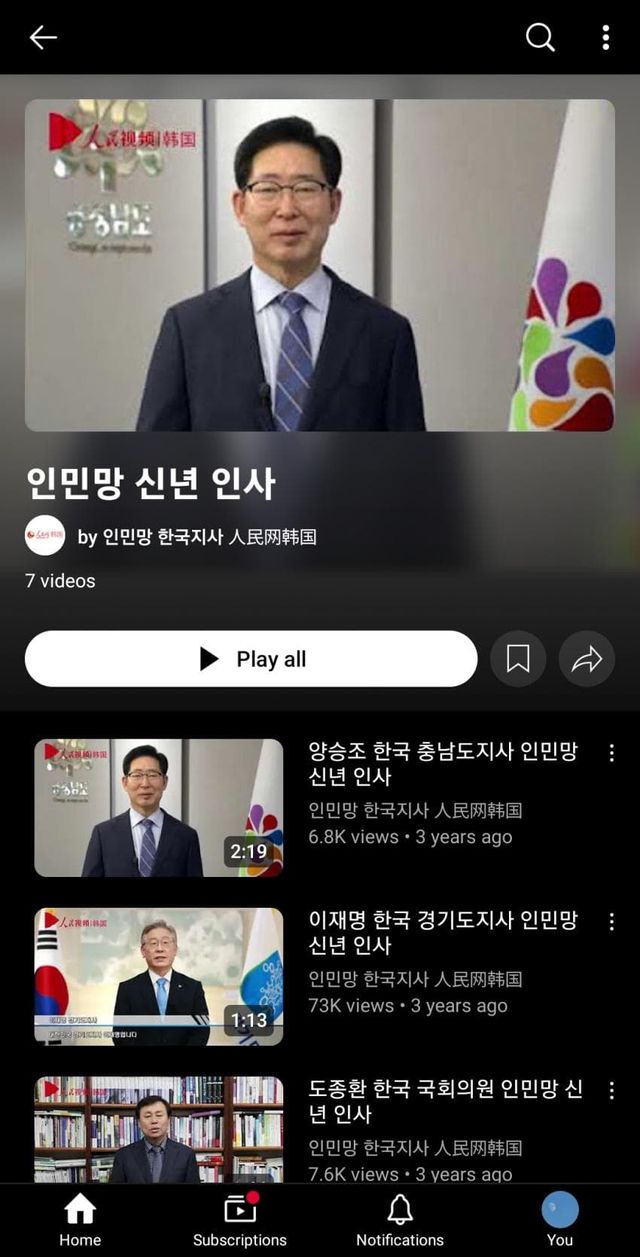640x1257 pixels.
Task: Play the 양승조 충남도지사 video
Action: point(159,808)
